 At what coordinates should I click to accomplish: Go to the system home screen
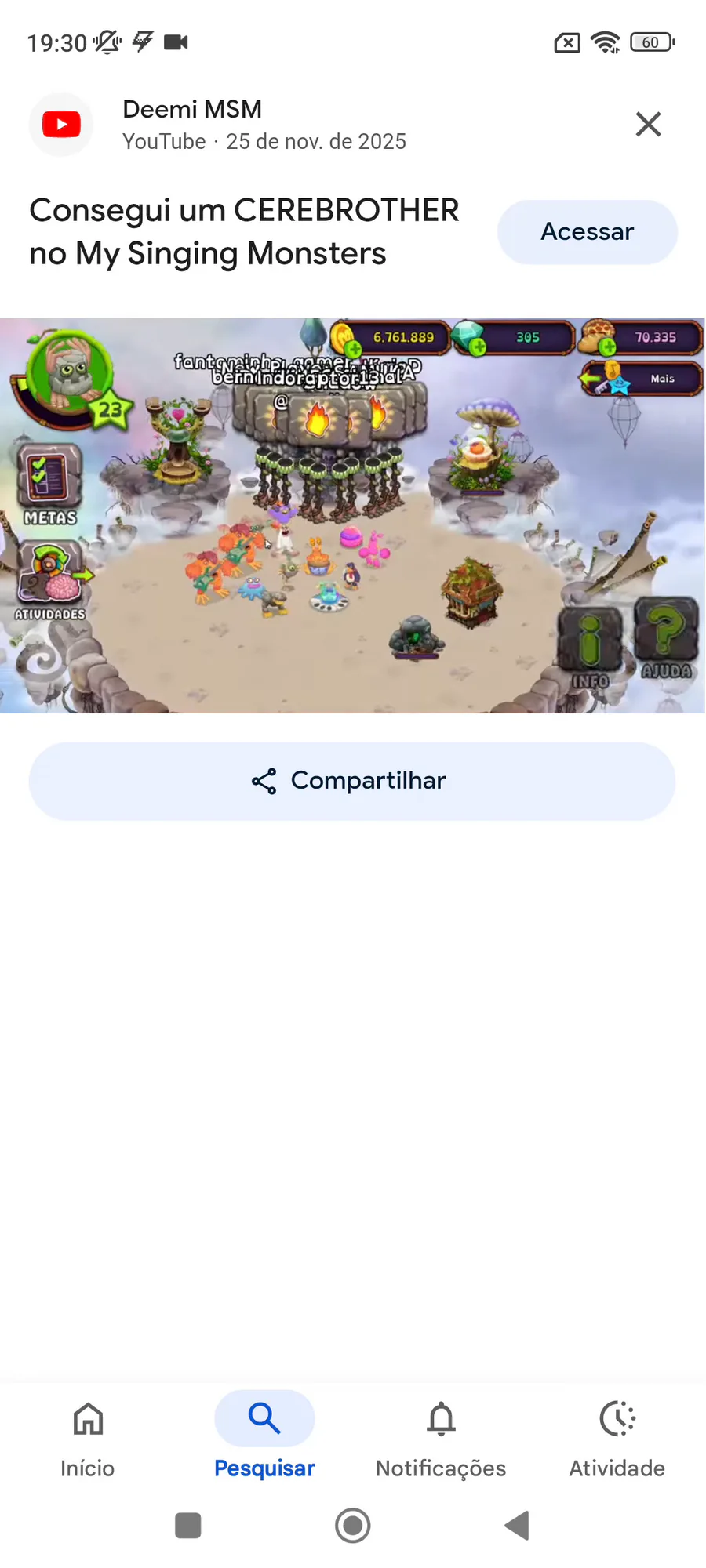pyautogui.click(x=352, y=1526)
